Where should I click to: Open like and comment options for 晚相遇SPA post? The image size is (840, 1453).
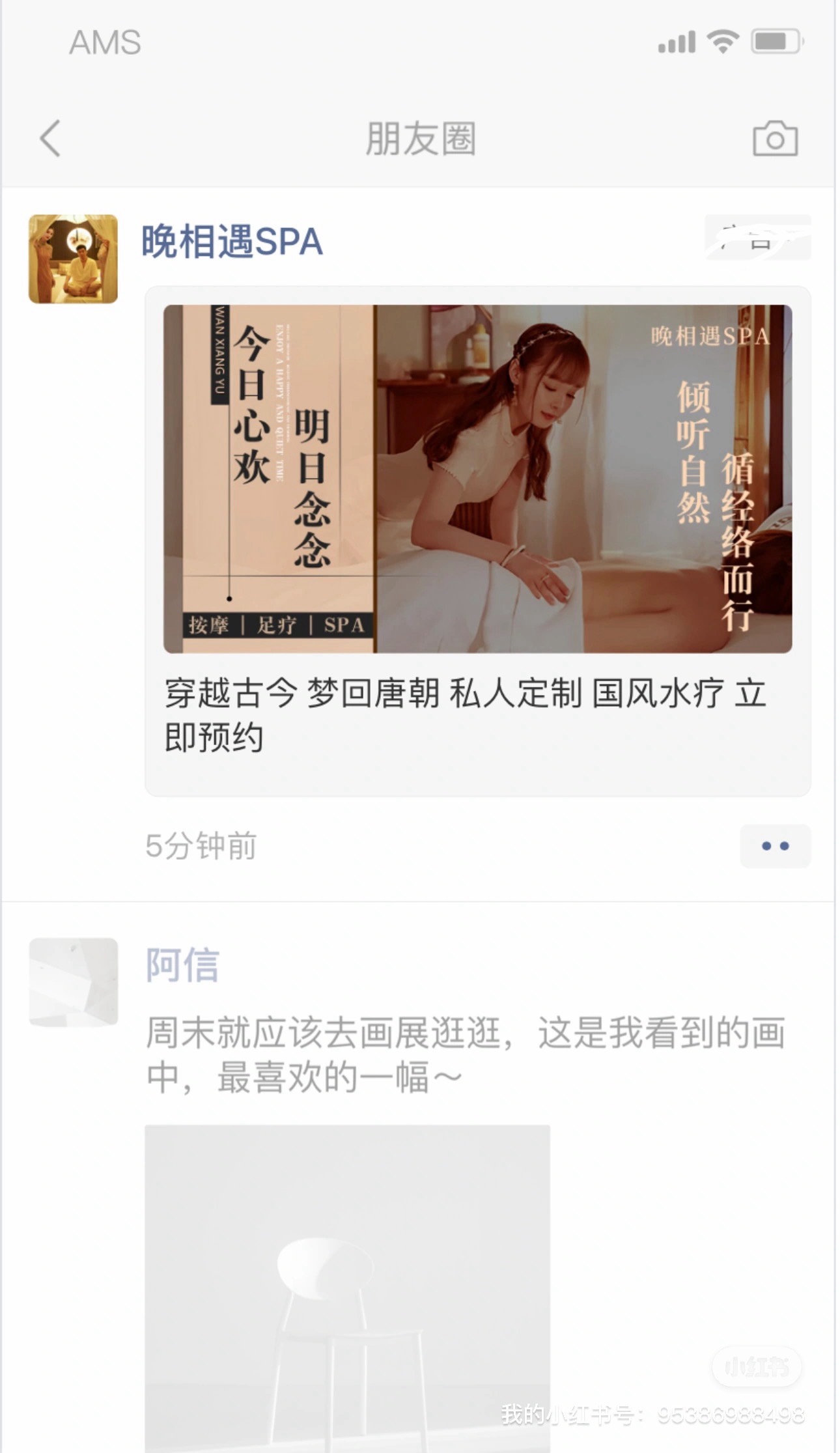coord(775,846)
